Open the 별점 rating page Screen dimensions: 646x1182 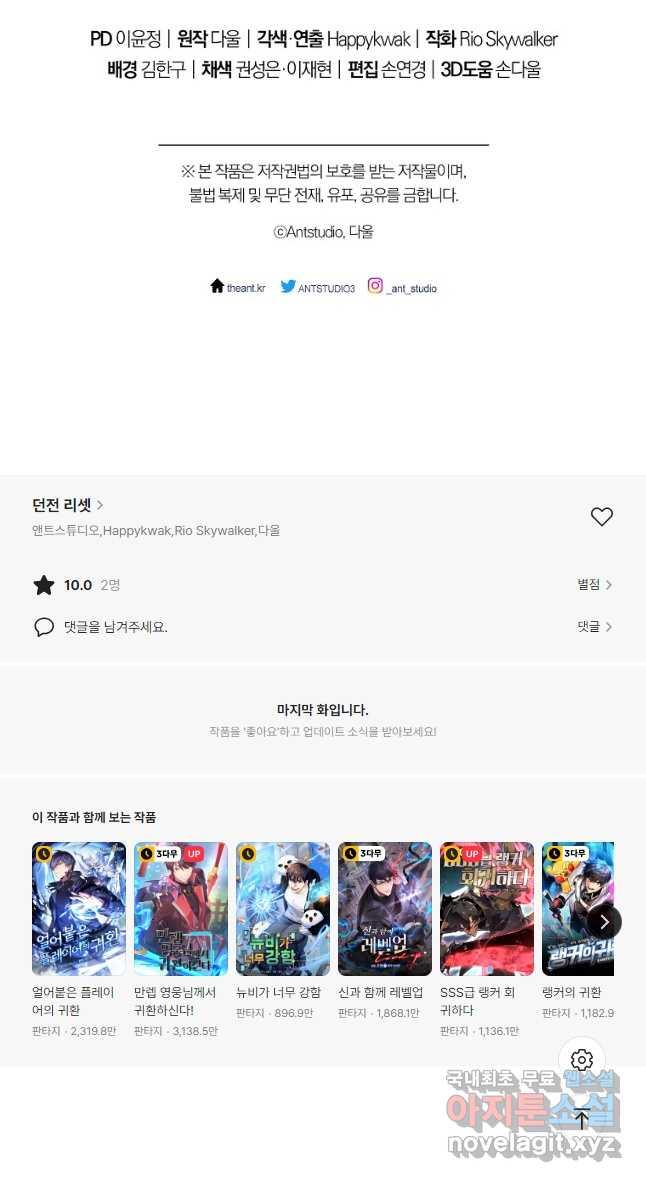coord(594,585)
